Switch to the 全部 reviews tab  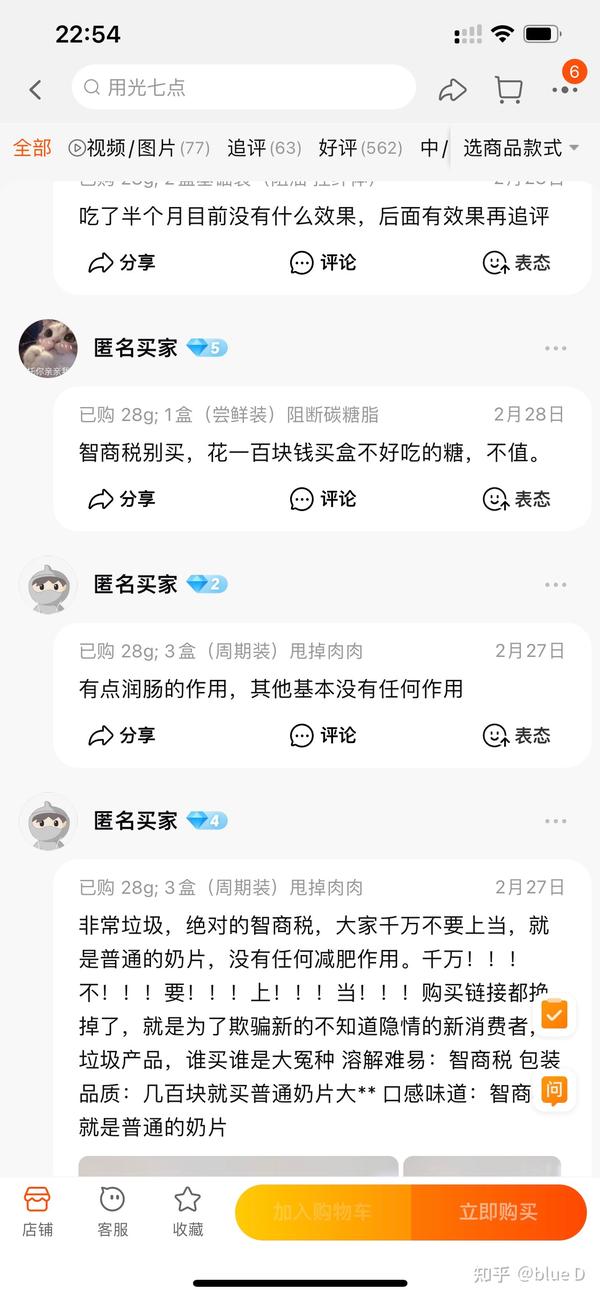pyautogui.click(x=32, y=148)
